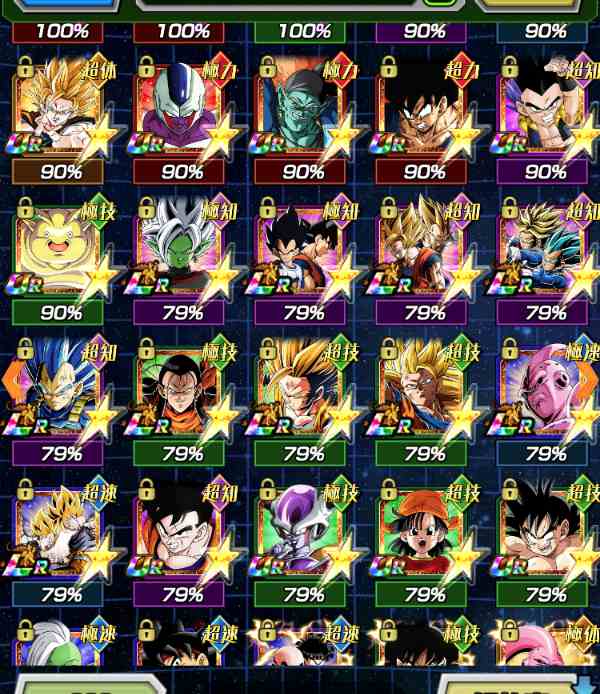Go to the previous page with left arrow
Viewport: 600px width, 694px height.
coord(10,380)
